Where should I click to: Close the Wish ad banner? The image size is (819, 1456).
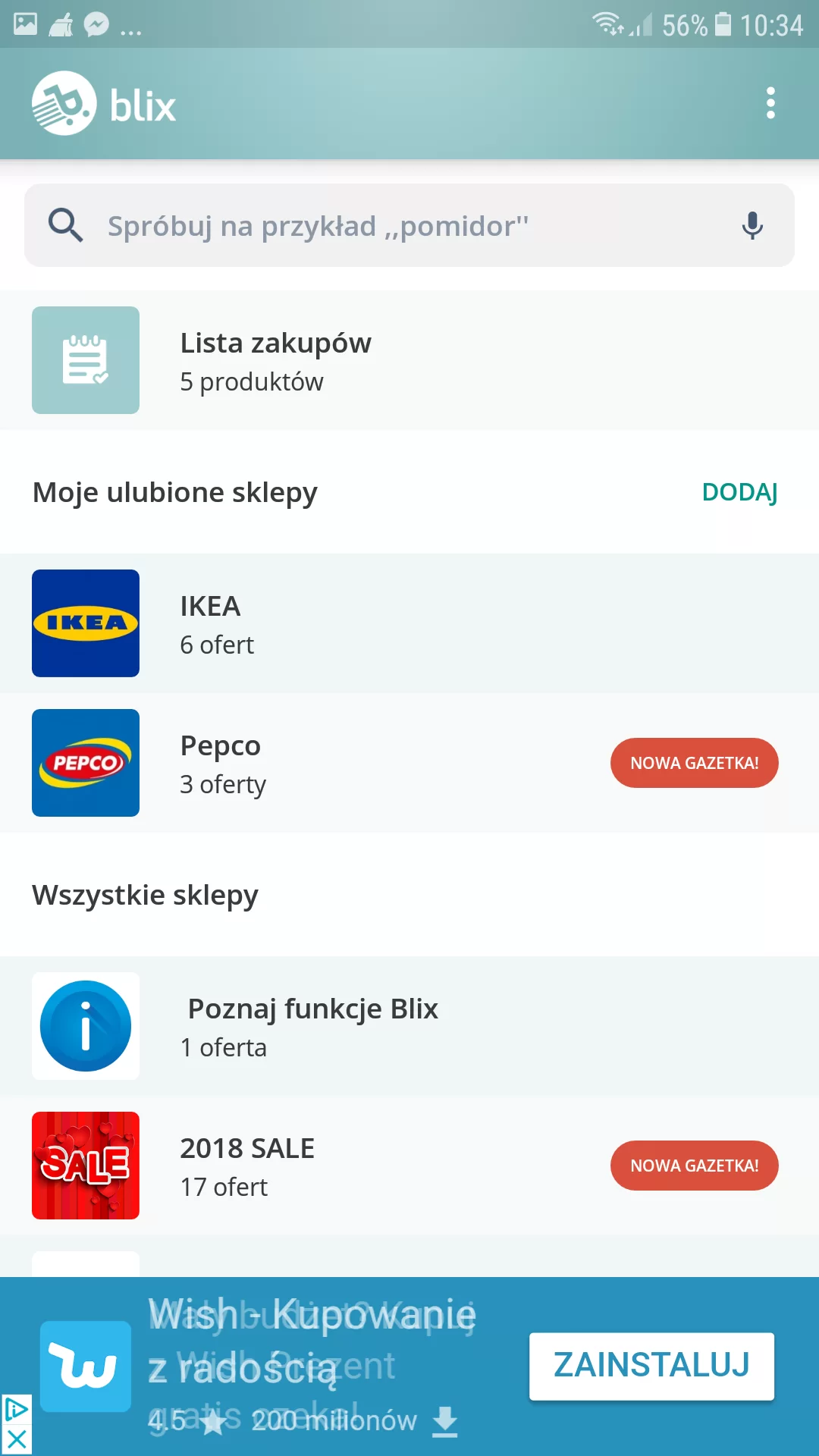click(x=17, y=1439)
